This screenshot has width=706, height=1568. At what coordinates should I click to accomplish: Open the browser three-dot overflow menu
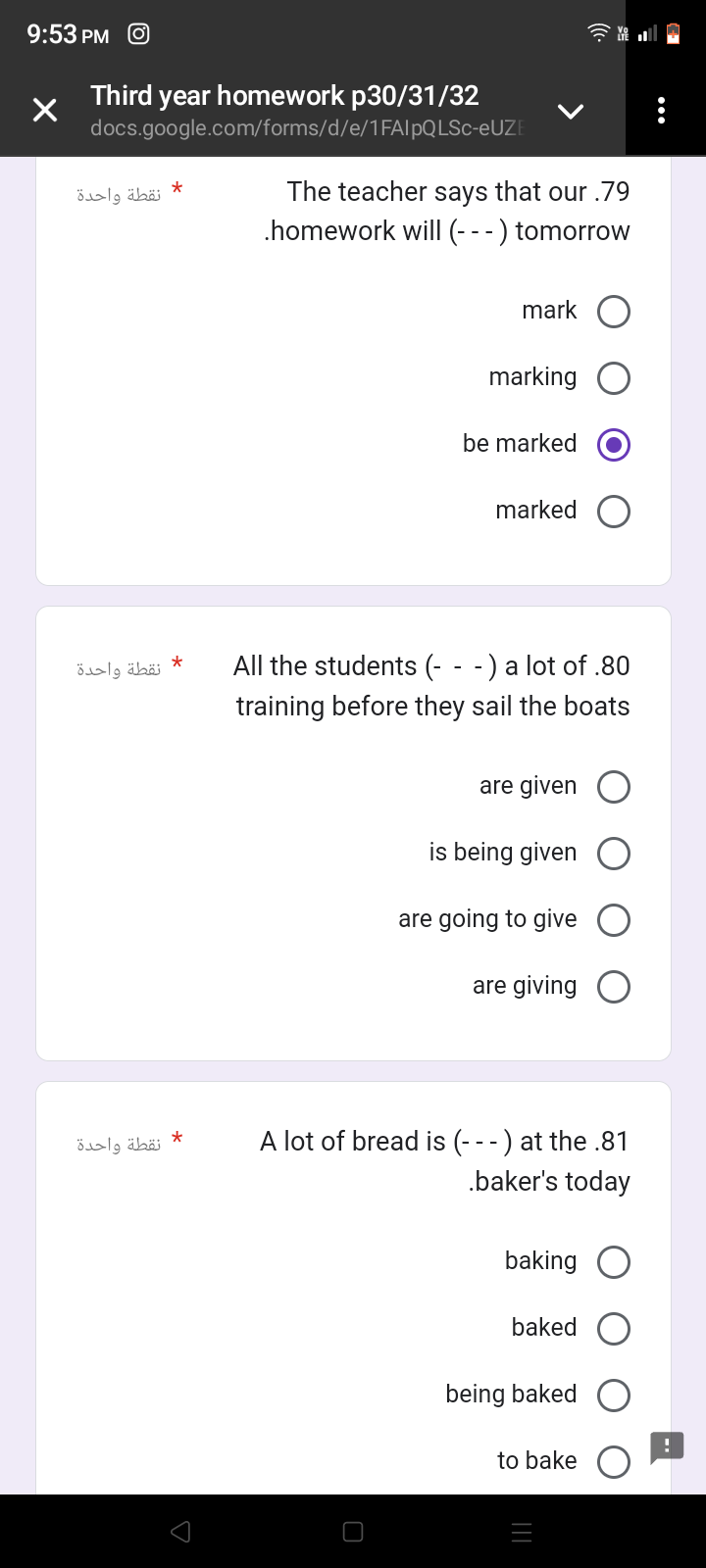point(661,111)
